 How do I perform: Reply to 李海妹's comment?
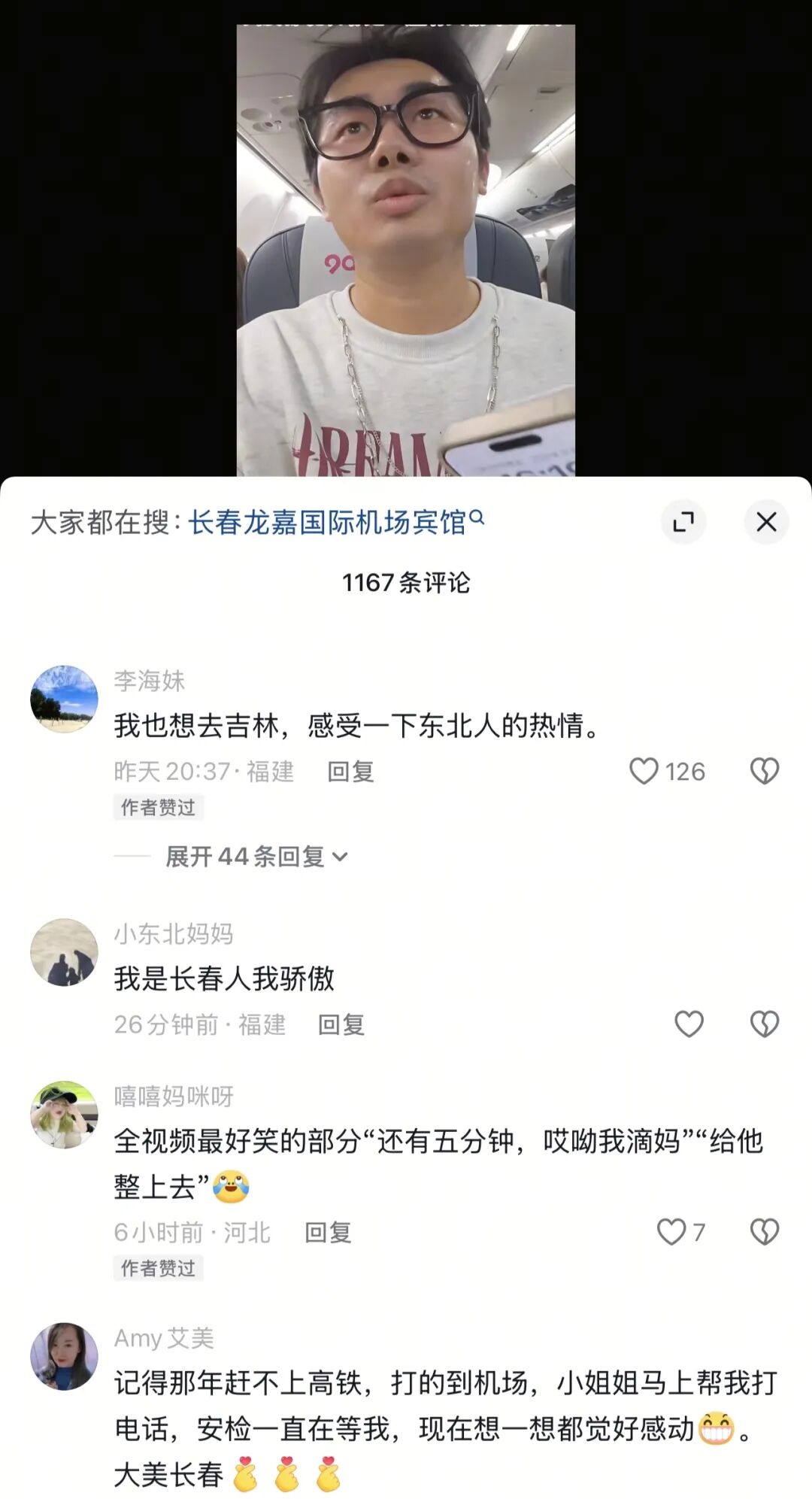coord(350,772)
